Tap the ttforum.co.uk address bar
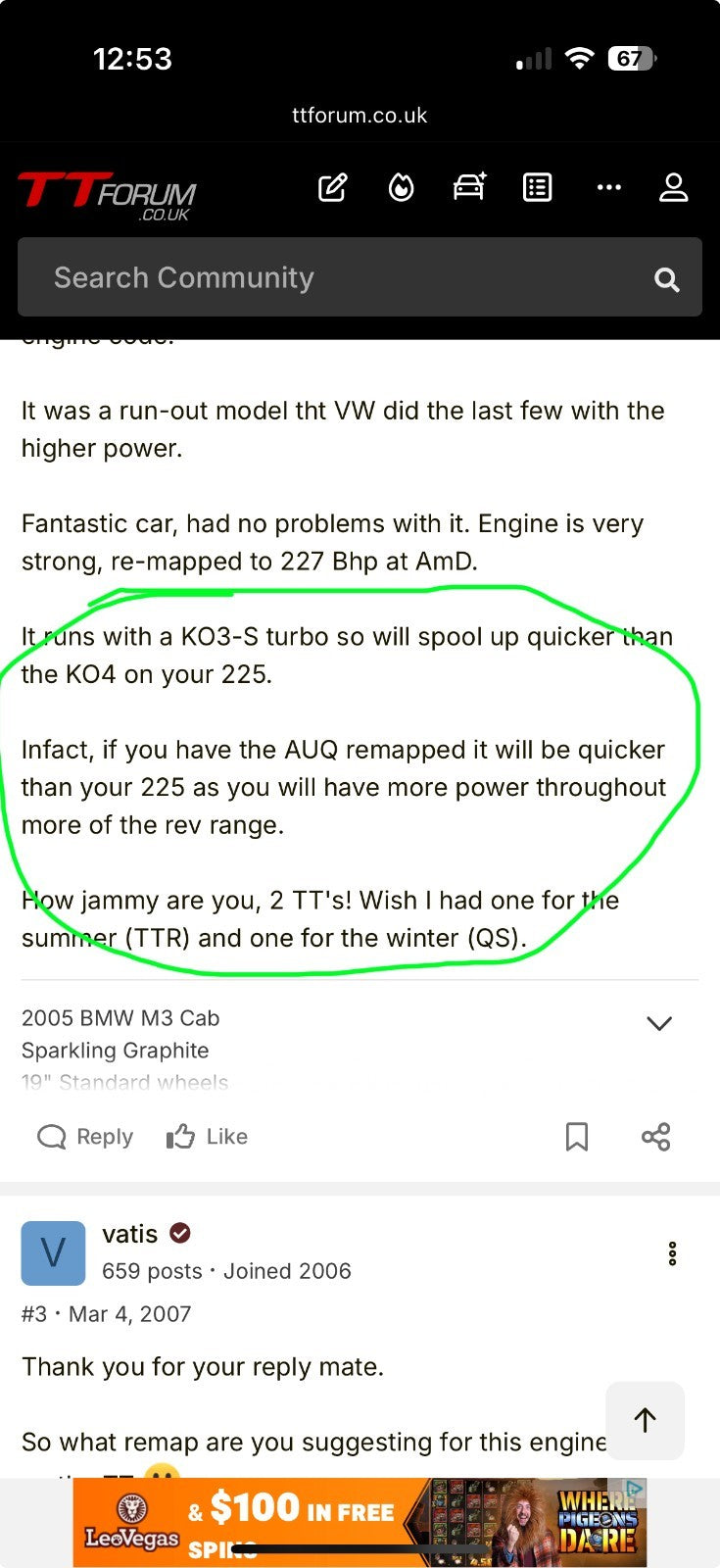 pyautogui.click(x=360, y=116)
